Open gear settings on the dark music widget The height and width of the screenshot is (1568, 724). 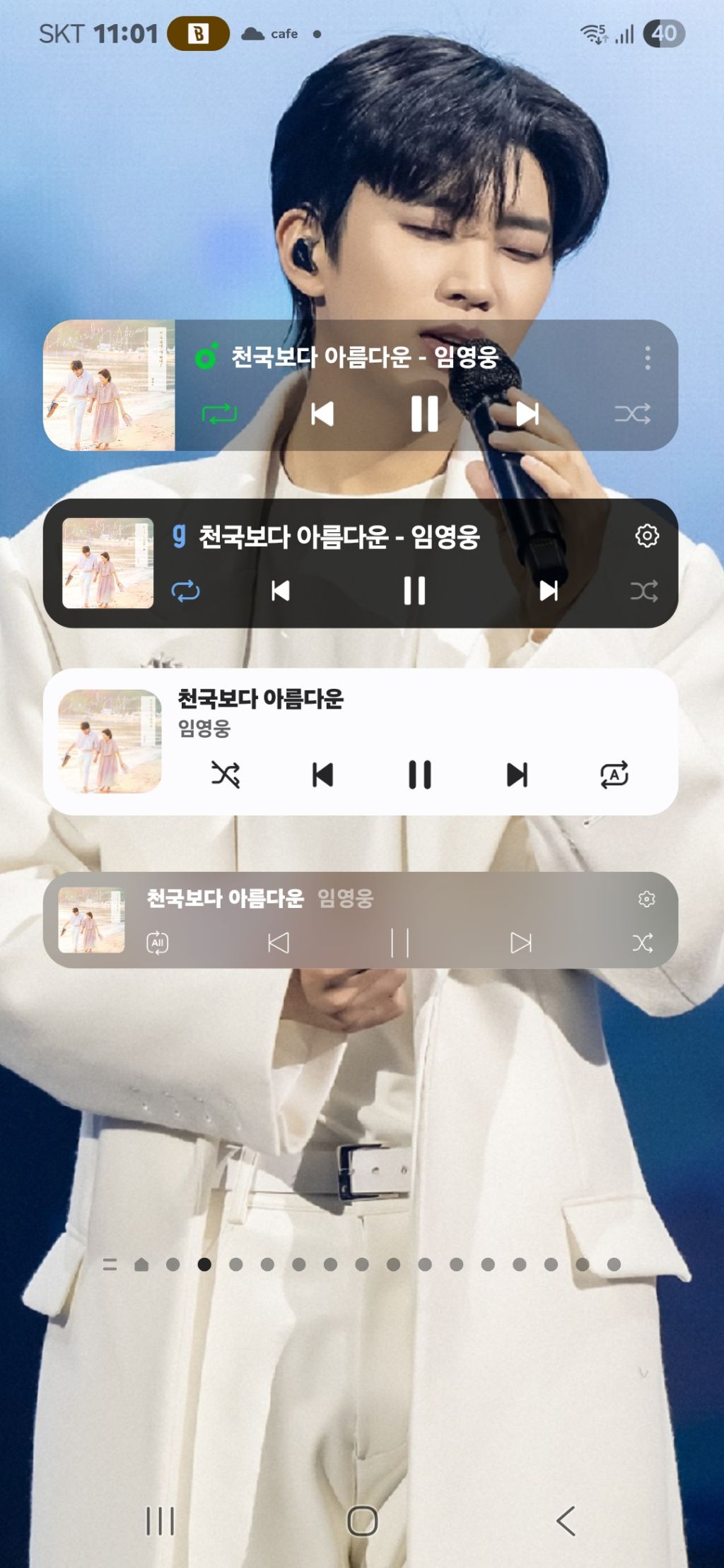[647, 536]
